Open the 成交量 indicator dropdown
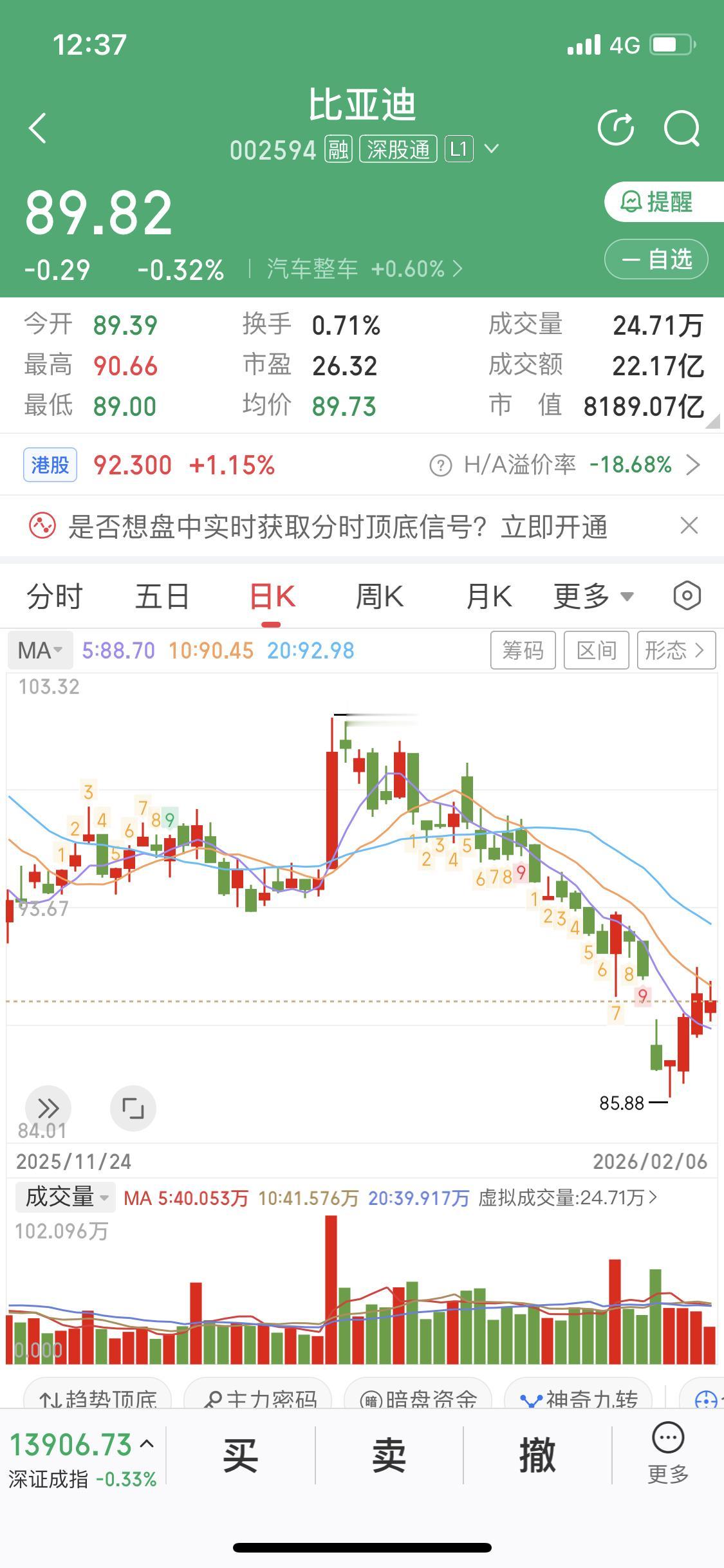 [64, 1197]
